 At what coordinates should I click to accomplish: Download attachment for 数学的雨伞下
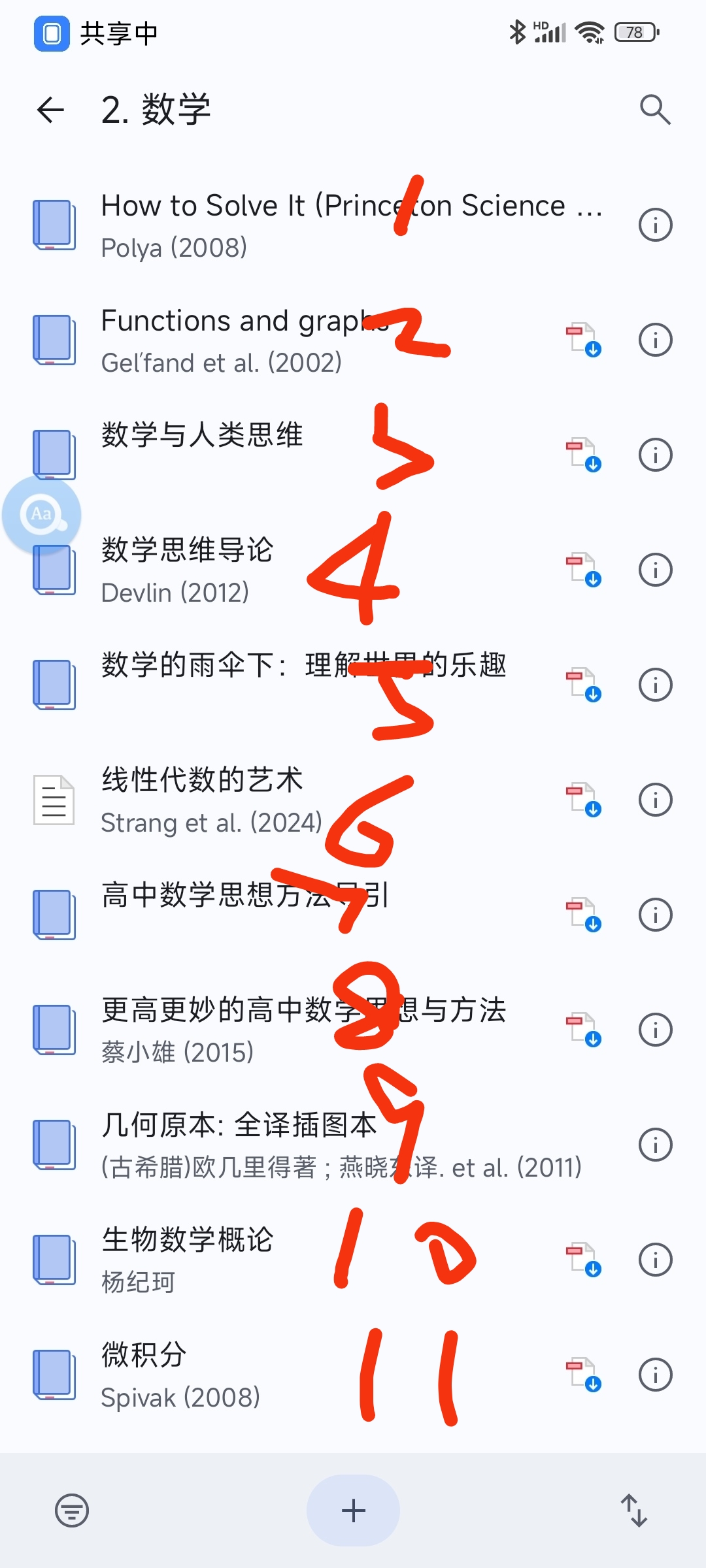pos(583,685)
